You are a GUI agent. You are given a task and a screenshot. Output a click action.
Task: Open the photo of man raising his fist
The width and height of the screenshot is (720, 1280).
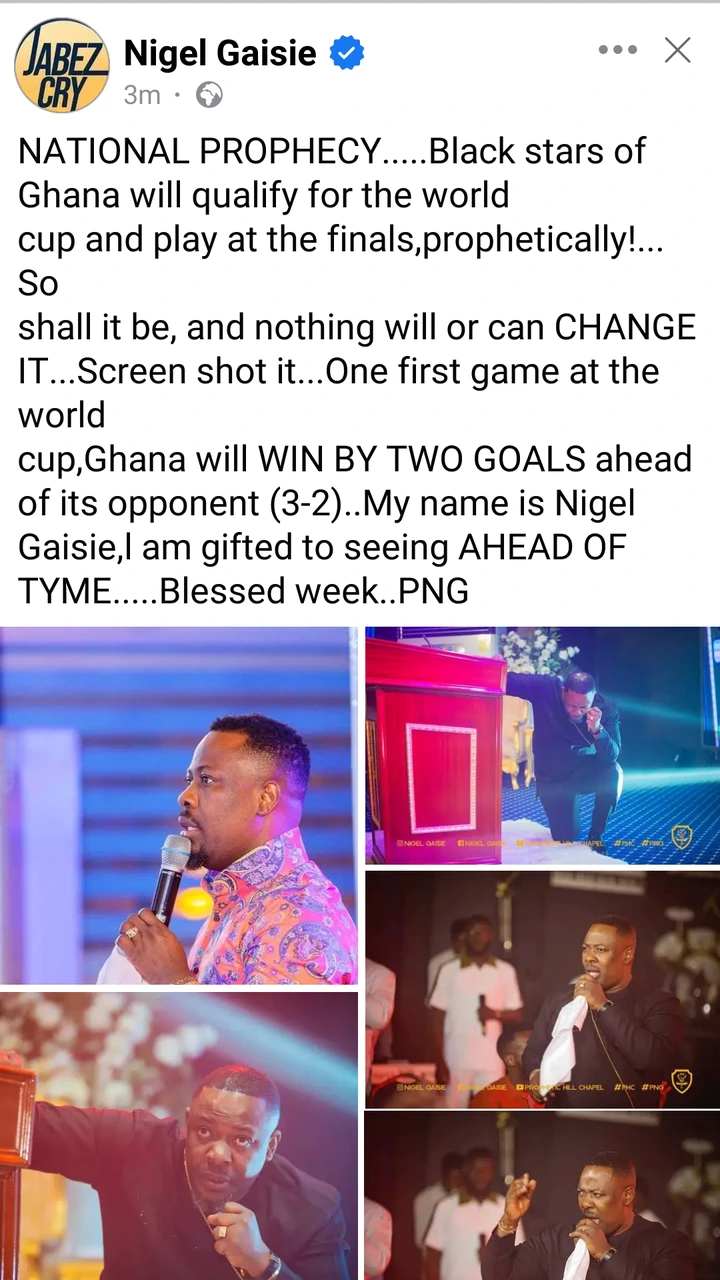542,1197
